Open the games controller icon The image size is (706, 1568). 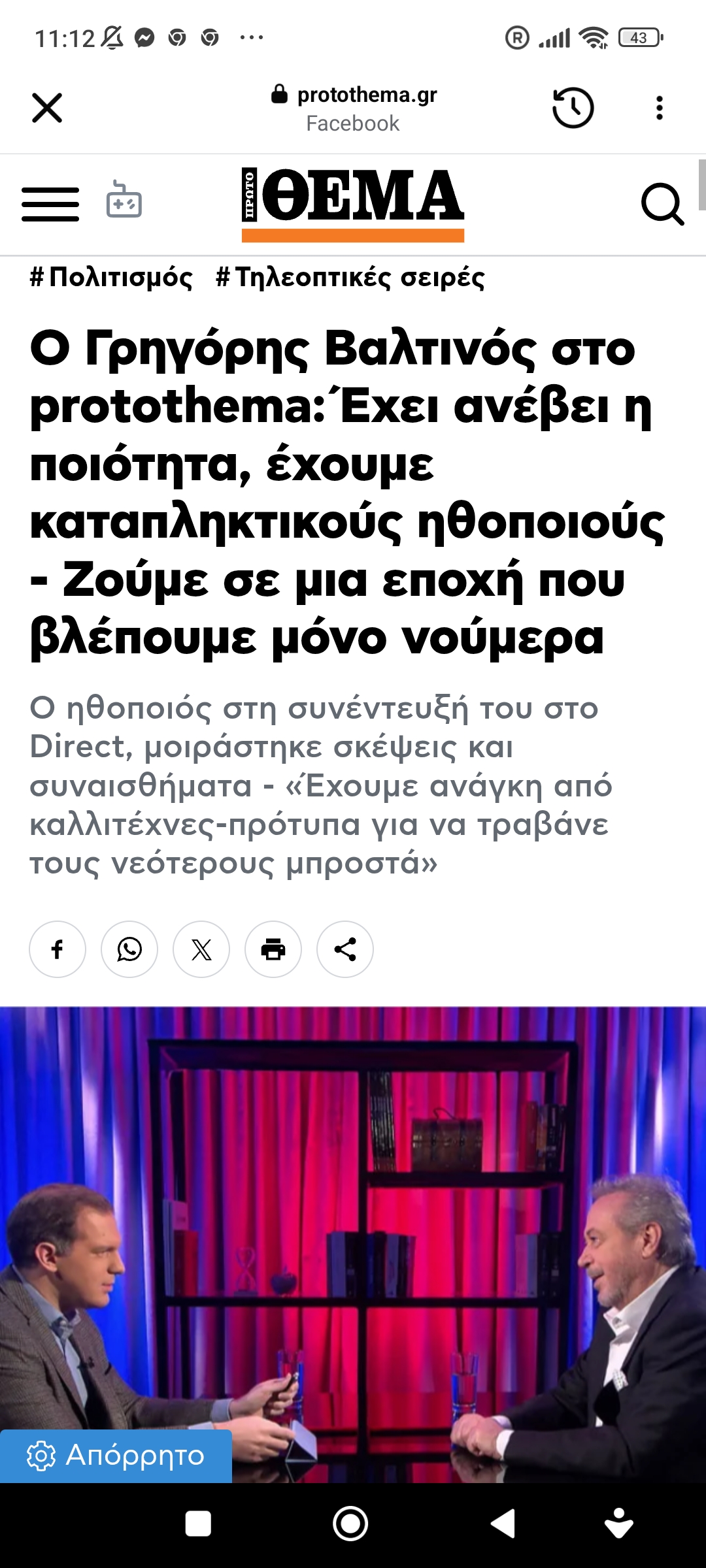pos(124,201)
